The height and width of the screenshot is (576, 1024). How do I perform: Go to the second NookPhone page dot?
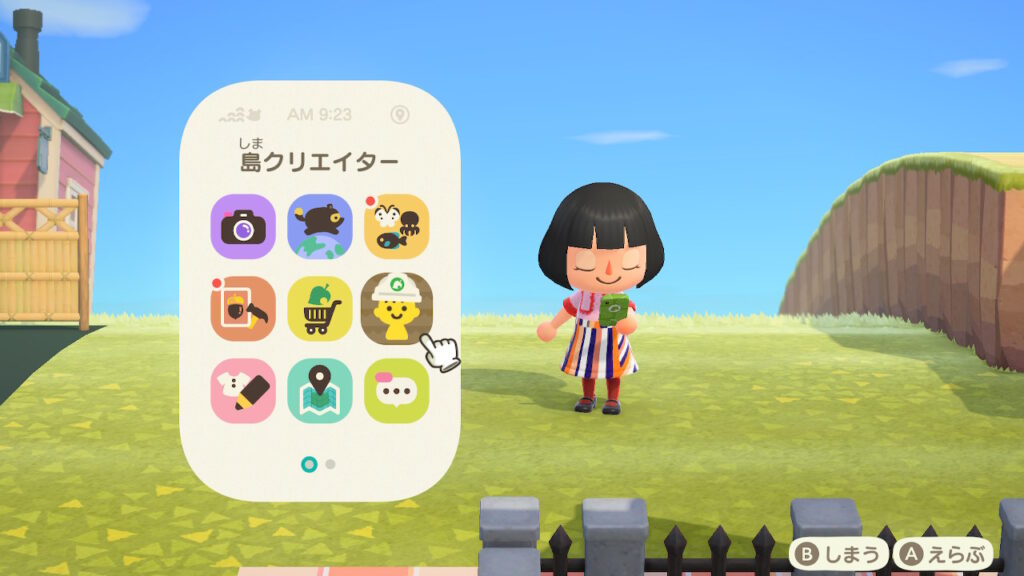tap(331, 464)
